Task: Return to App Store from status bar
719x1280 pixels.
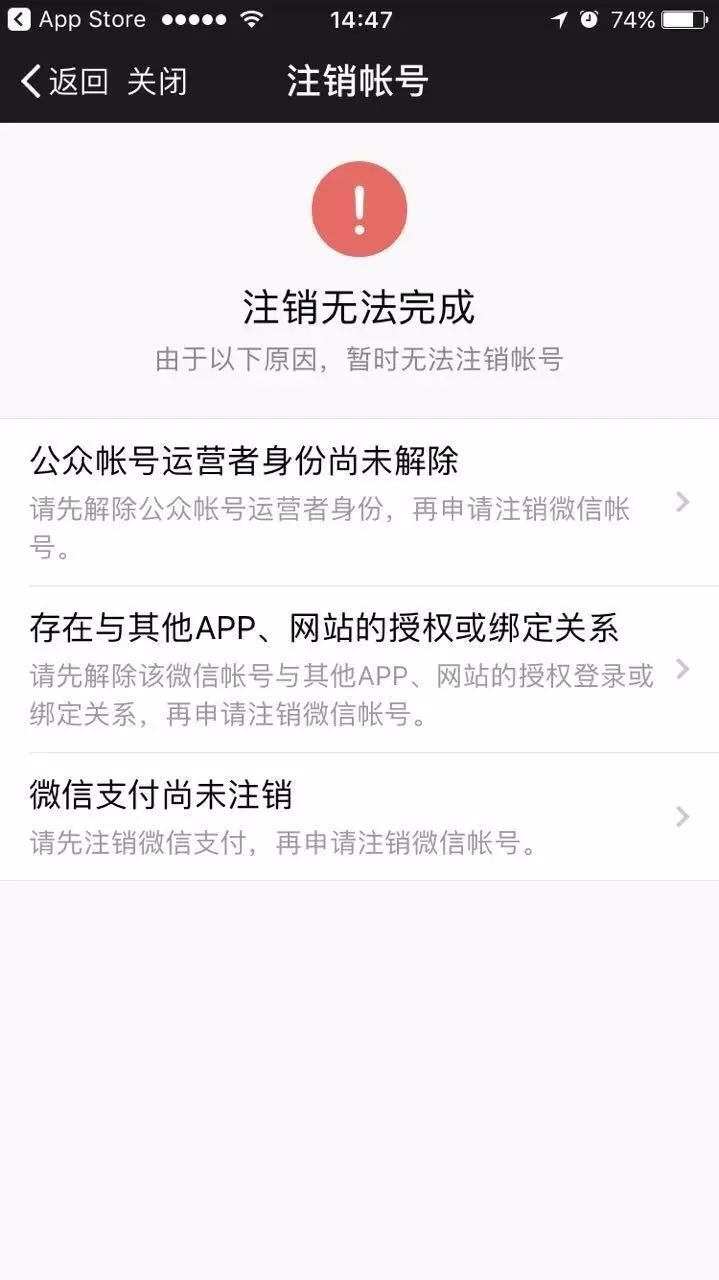Action: coord(76,19)
